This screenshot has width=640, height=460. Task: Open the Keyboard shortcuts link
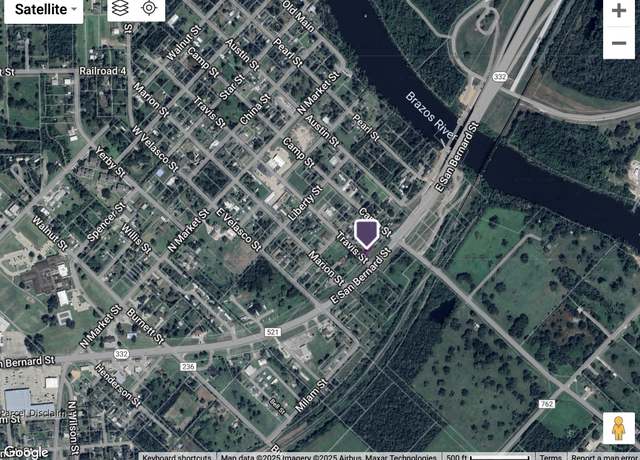(x=176, y=457)
